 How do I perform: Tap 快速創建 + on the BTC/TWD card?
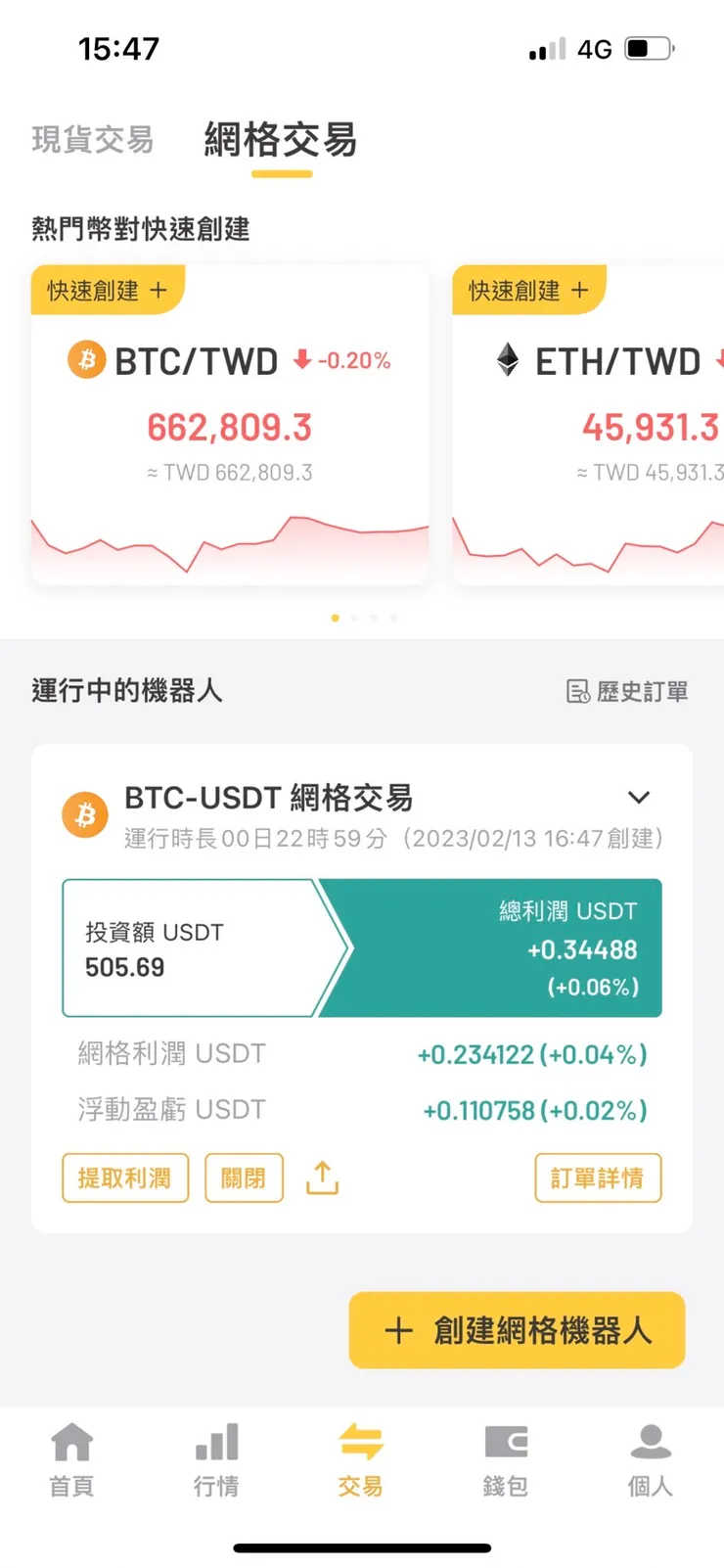tap(108, 290)
